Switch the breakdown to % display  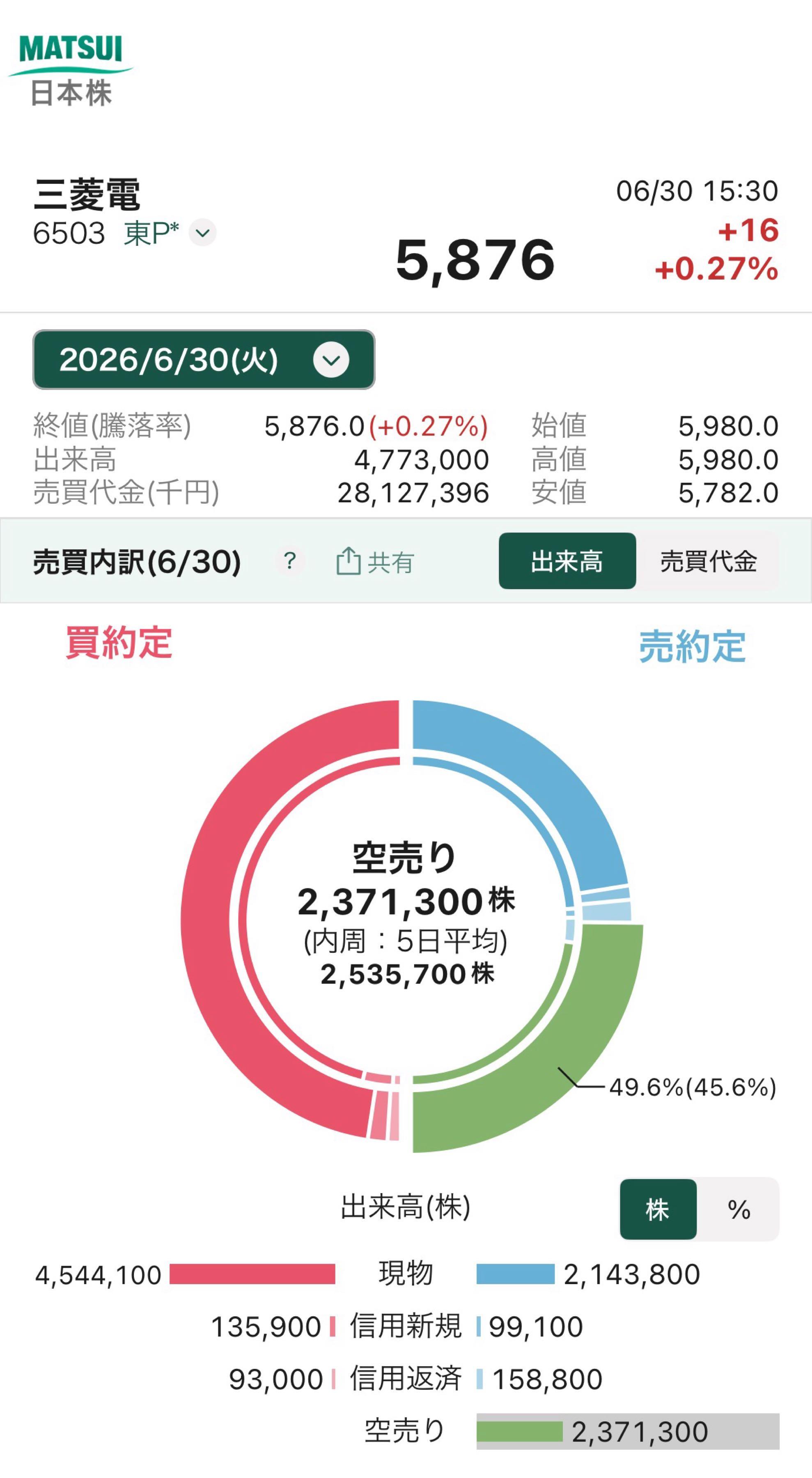[x=739, y=1209]
